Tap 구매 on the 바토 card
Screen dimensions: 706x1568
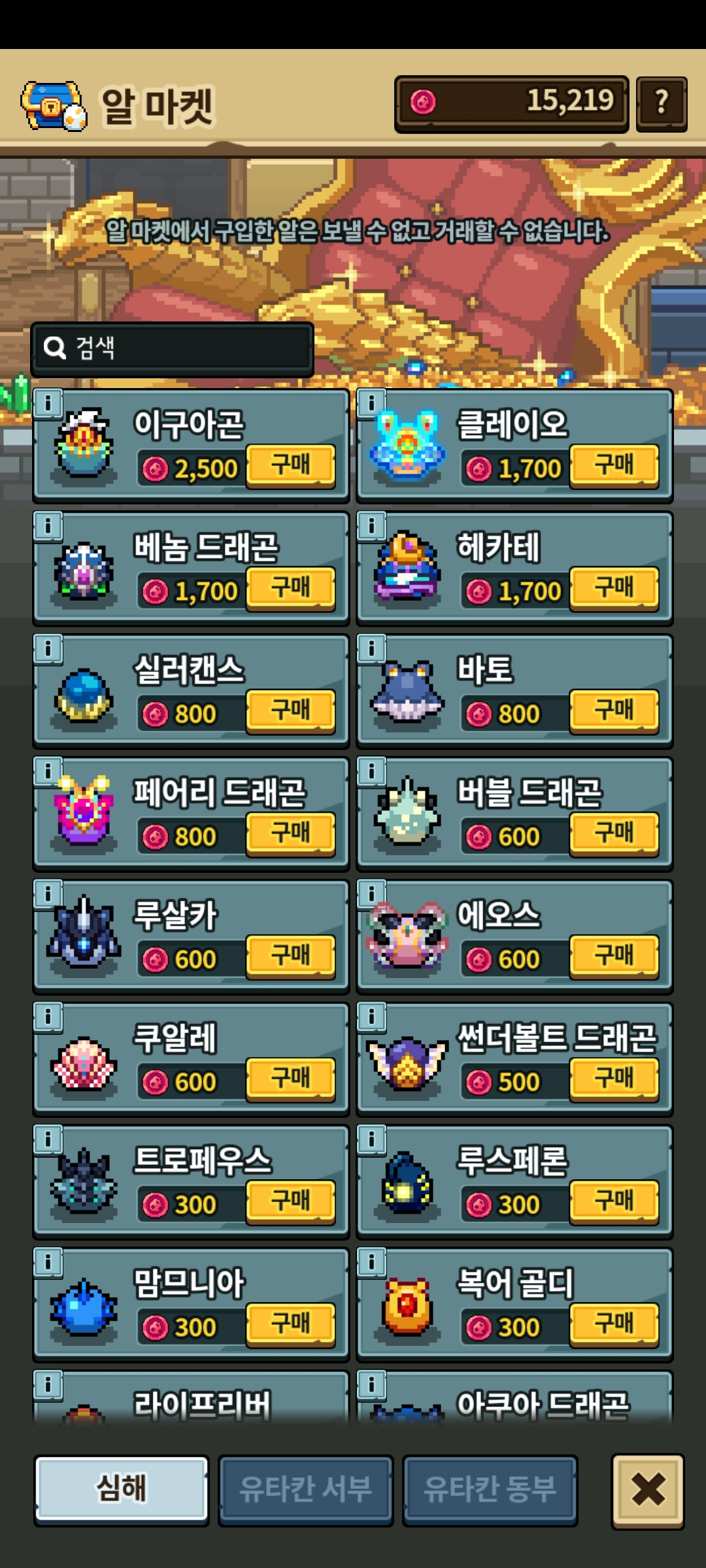(614, 711)
